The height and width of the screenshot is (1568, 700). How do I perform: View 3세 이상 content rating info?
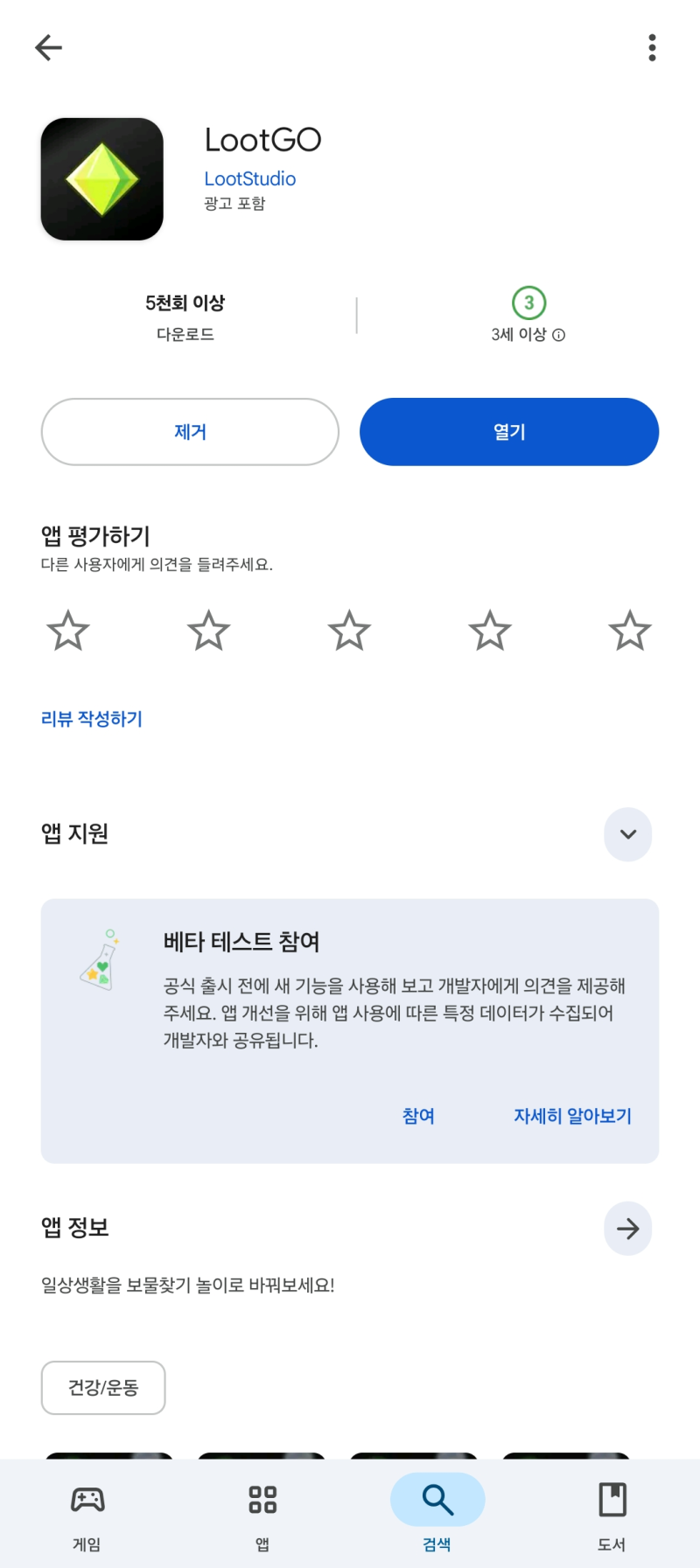pyautogui.click(x=528, y=334)
